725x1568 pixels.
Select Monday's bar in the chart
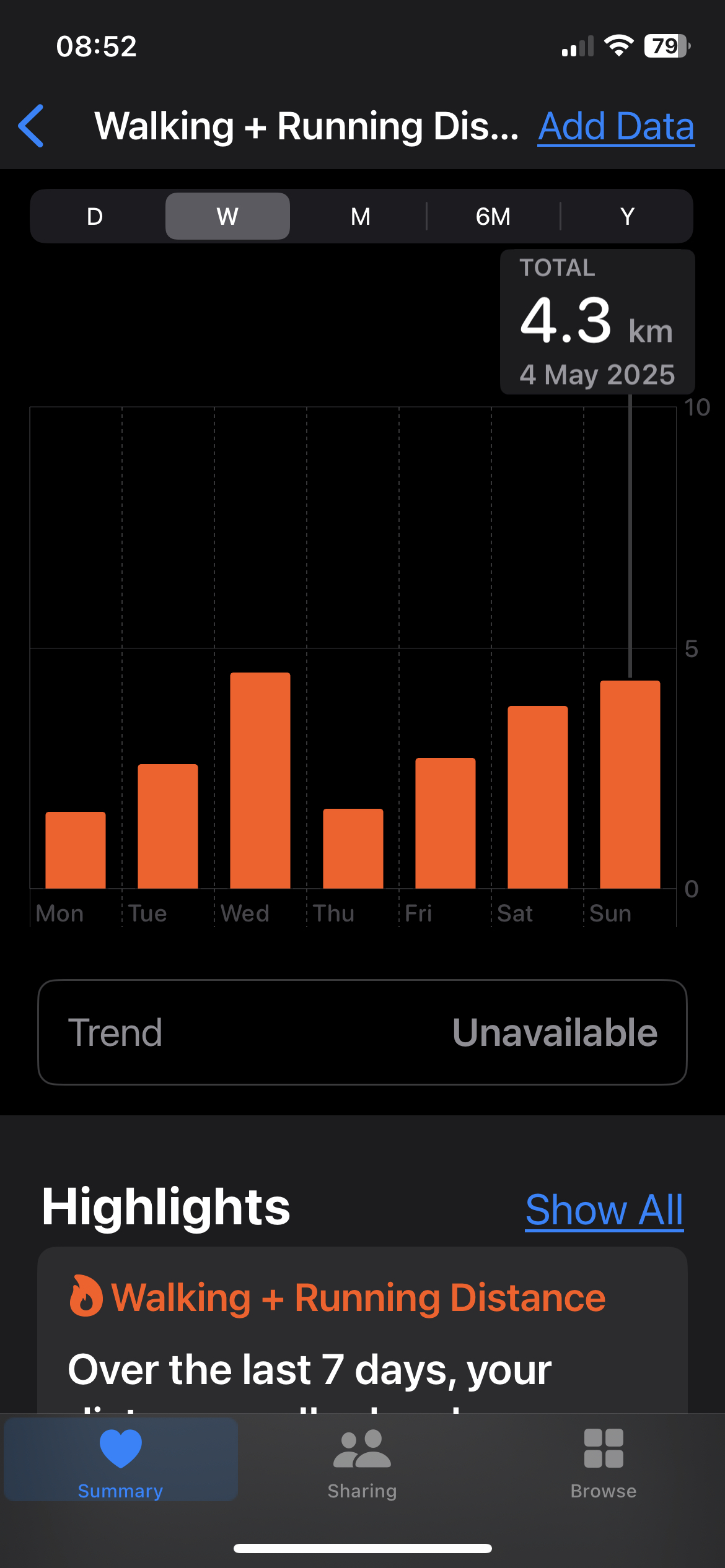tap(76, 850)
